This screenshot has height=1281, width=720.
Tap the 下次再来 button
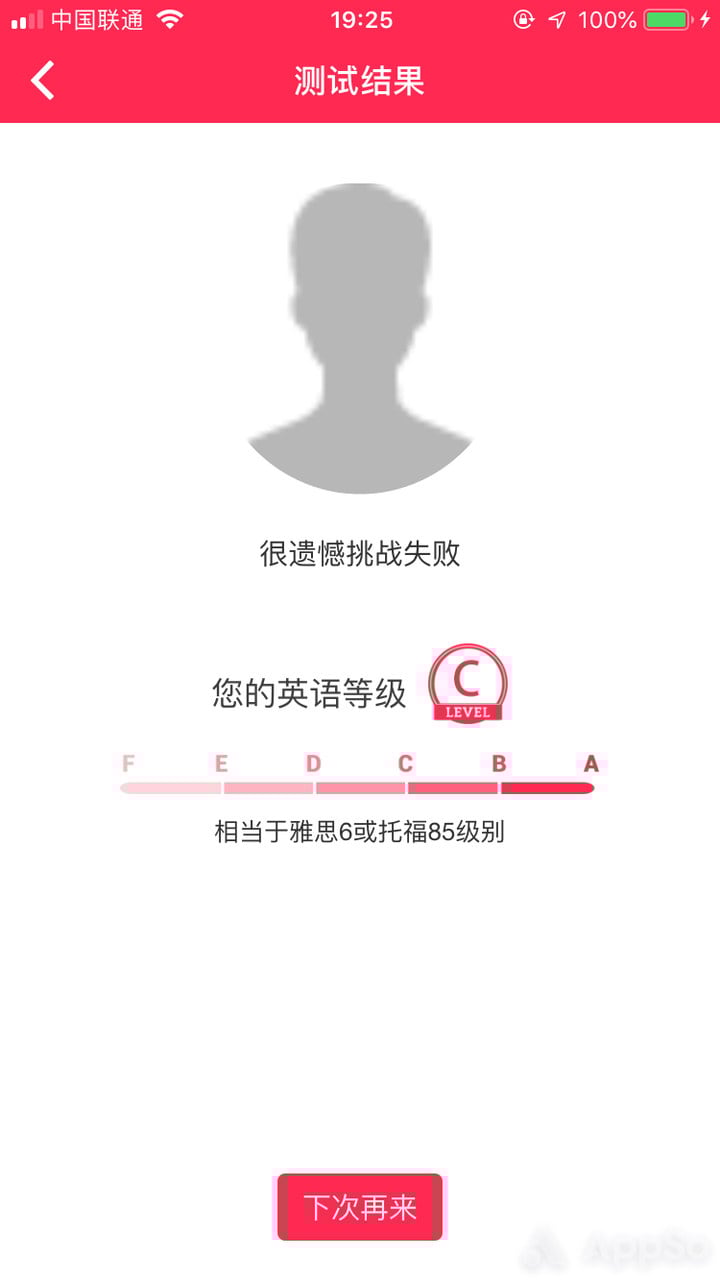pos(360,1207)
